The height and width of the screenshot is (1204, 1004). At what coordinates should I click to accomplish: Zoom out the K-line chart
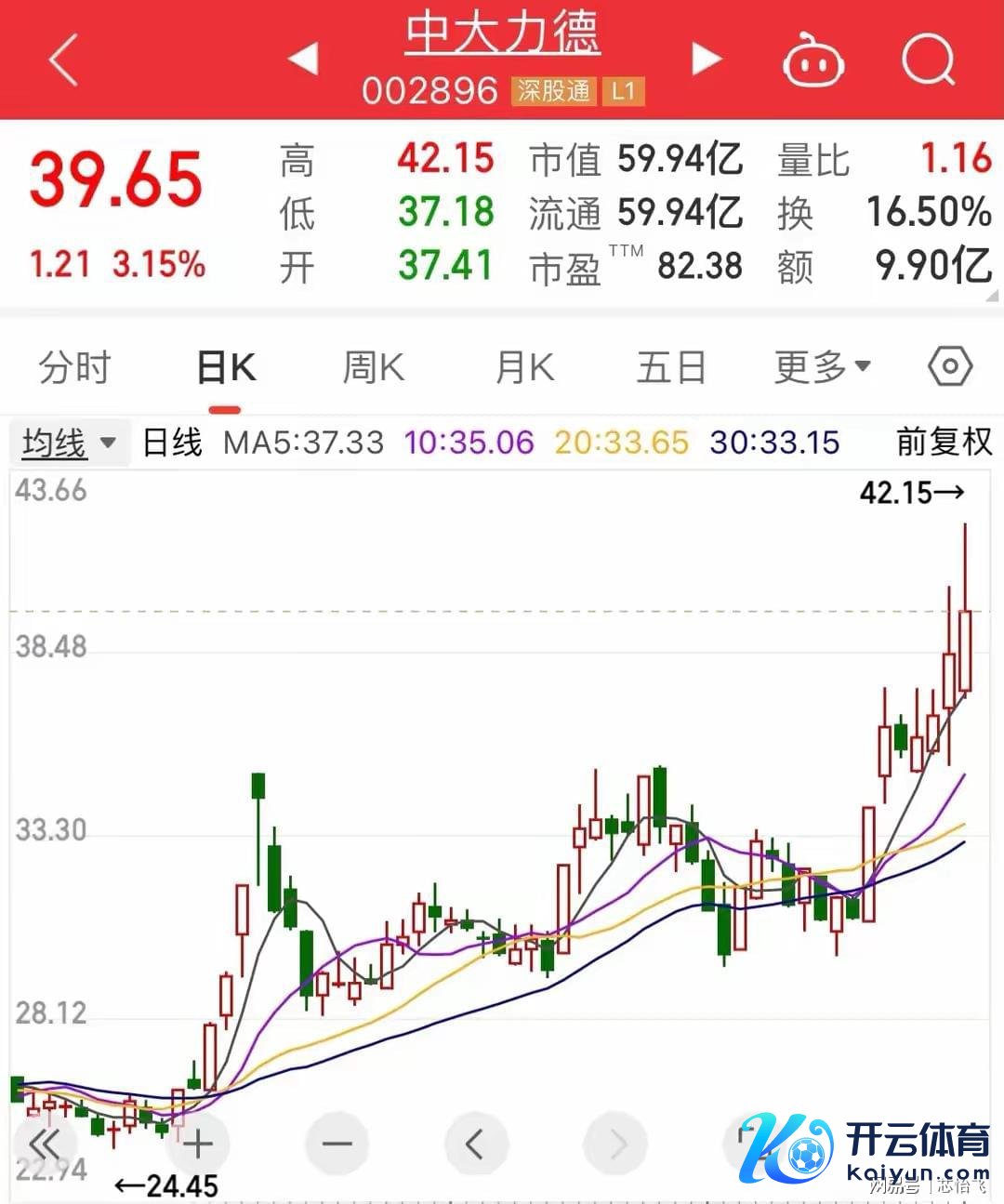[337, 1144]
